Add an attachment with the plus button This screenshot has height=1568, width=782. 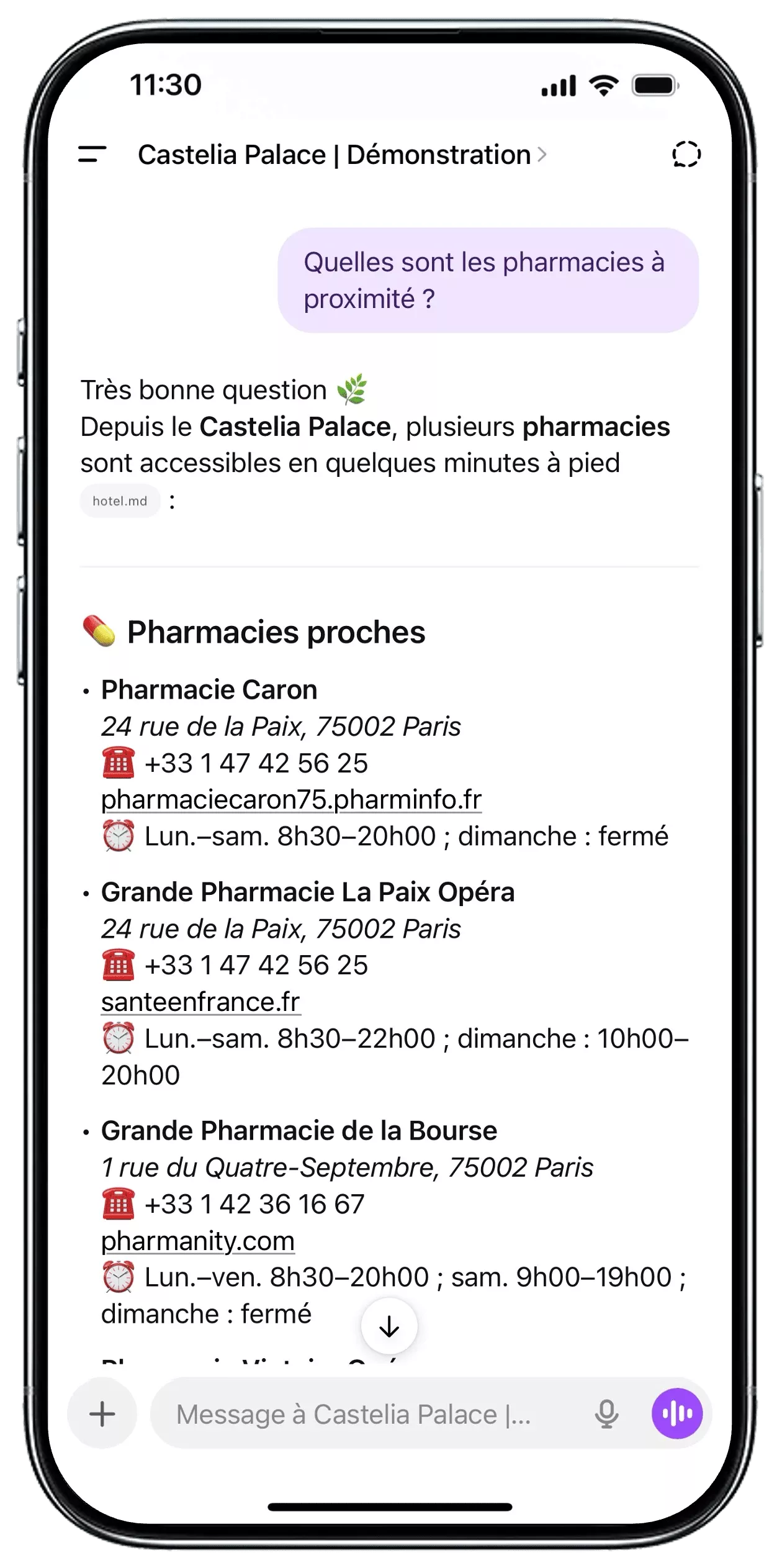102,1414
